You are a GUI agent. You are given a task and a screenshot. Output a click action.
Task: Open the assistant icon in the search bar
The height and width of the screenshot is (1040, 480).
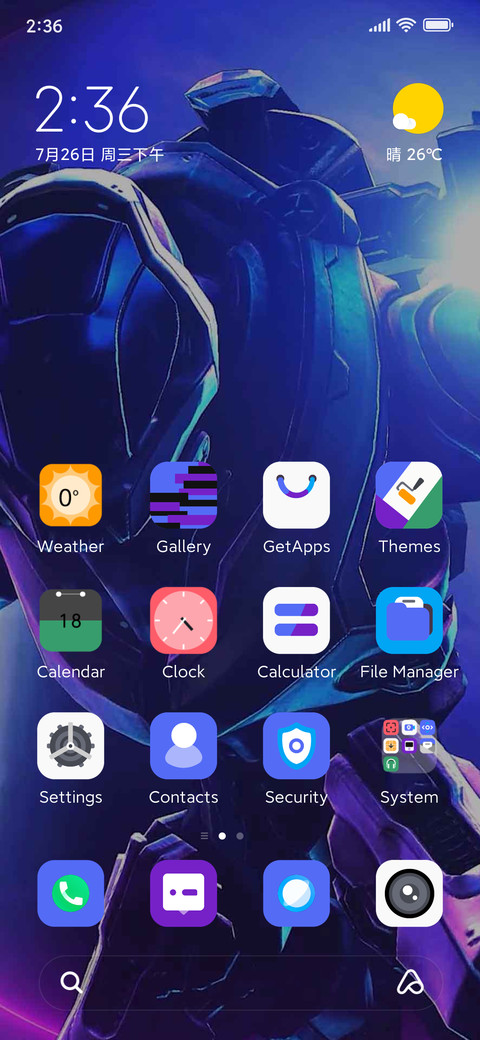410,982
